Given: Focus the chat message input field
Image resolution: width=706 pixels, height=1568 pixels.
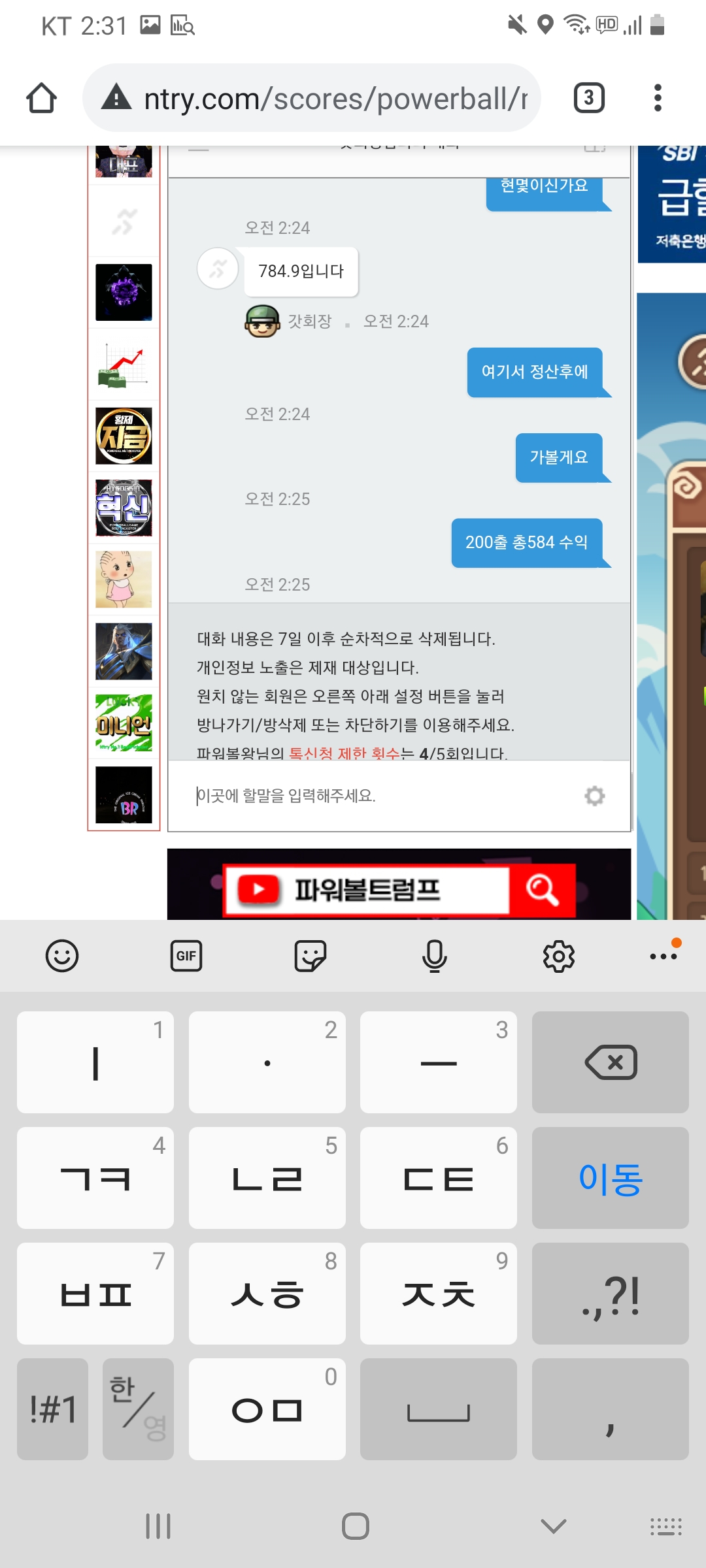Looking at the screenshot, I should (379, 796).
